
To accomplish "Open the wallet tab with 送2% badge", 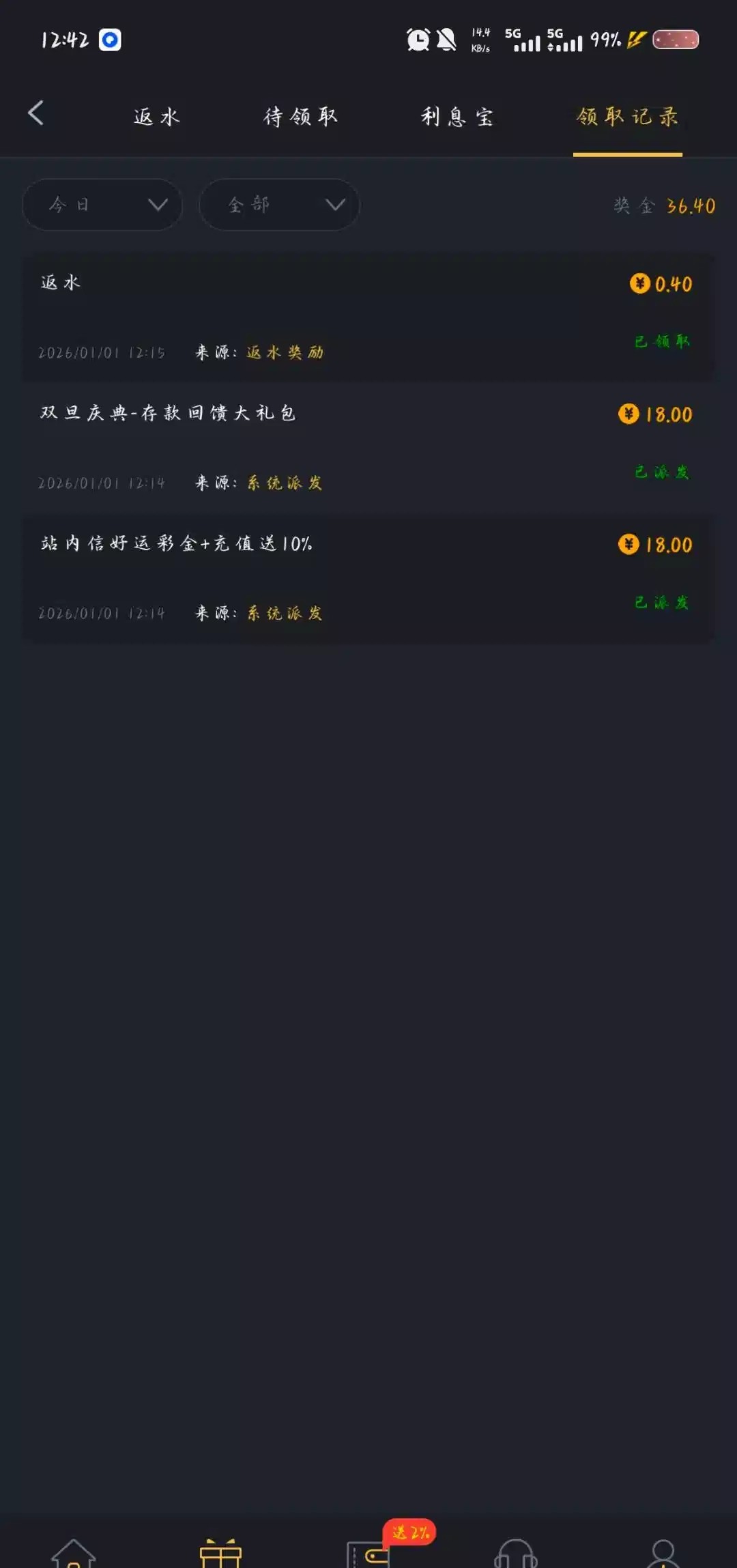I will point(369,1553).
